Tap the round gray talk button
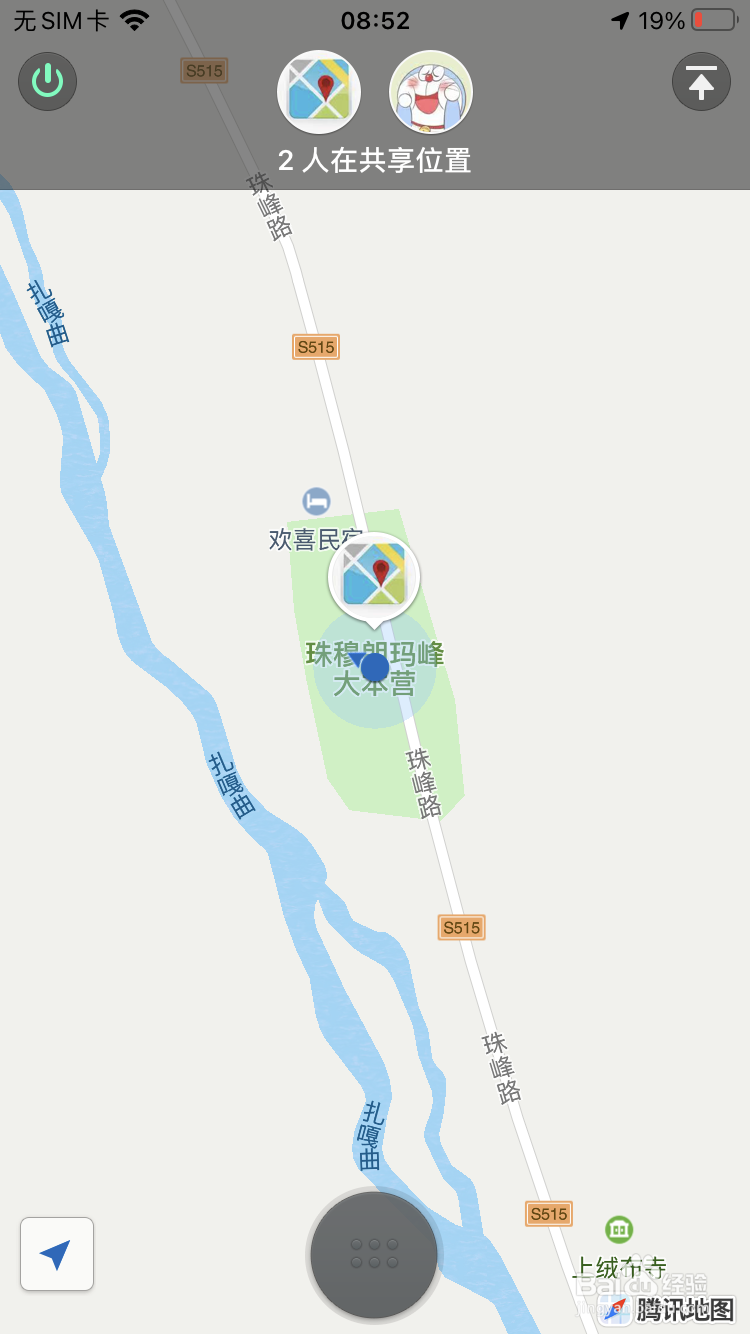 pos(374,1255)
